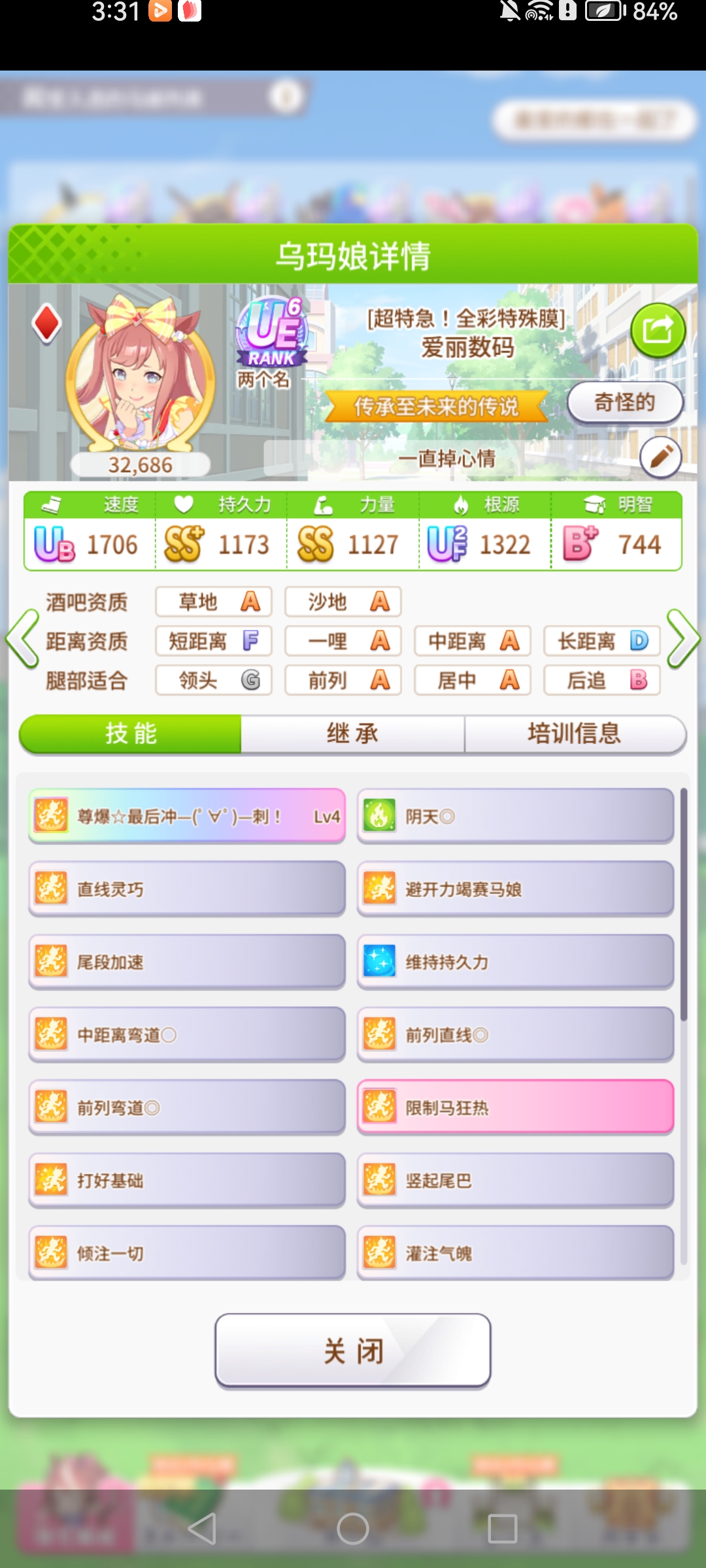Tap the system back button
The height and width of the screenshot is (1568, 706).
[x=202, y=1529]
